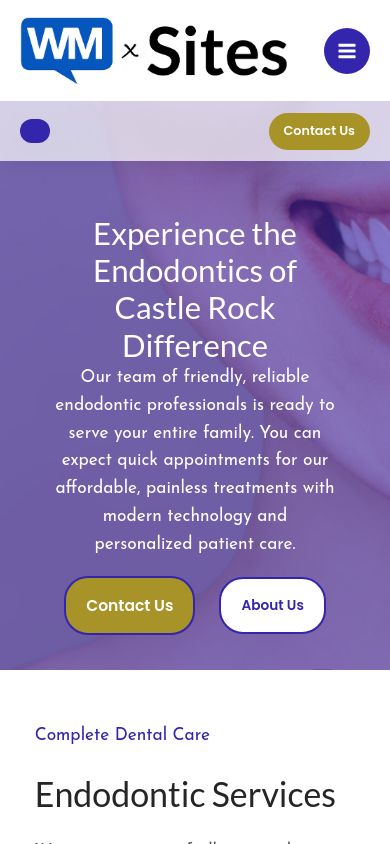Viewport: 390px width, 844px height.
Task: Open the hamburger navigation menu
Action: pyautogui.click(x=347, y=51)
